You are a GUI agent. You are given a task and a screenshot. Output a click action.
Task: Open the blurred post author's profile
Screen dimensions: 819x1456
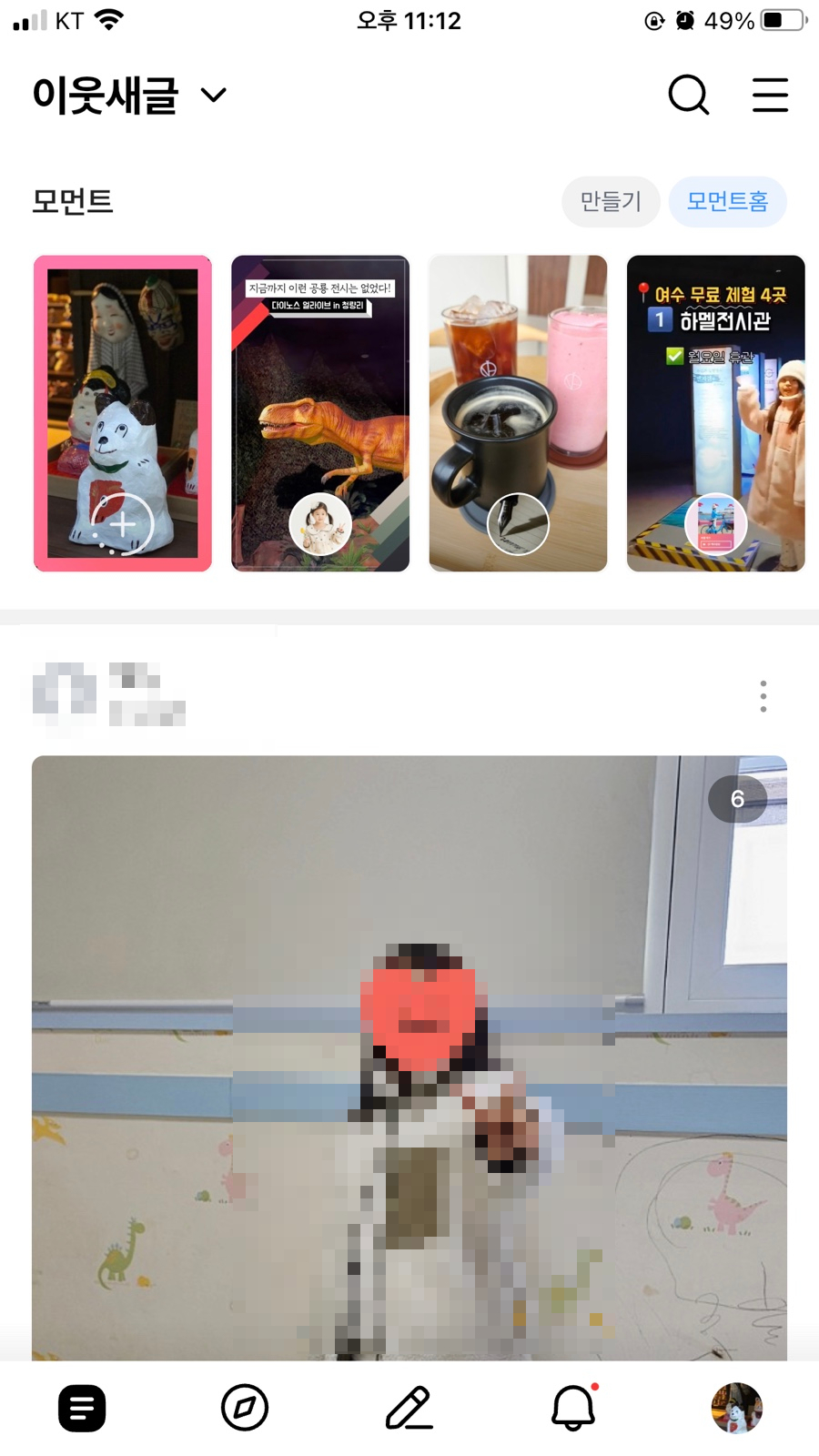[109, 695]
